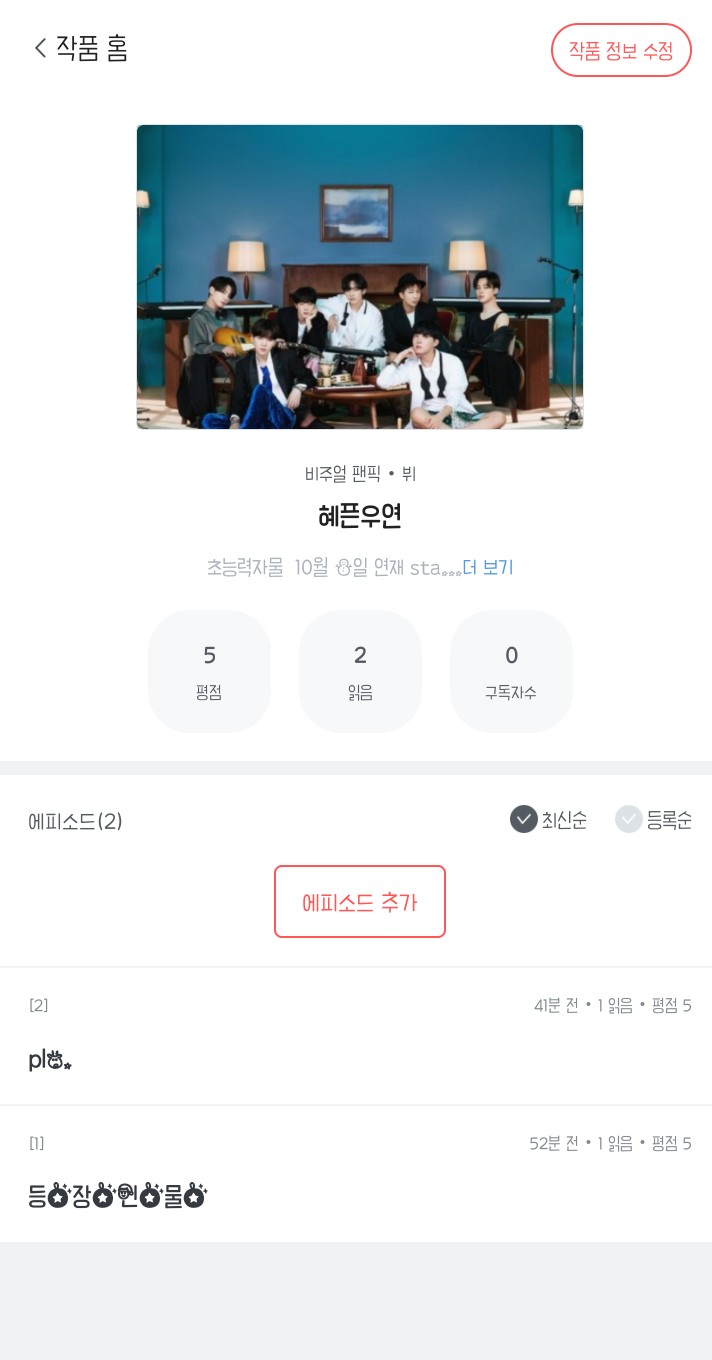
Task: Expand description with 더 보기
Action: 487,568
